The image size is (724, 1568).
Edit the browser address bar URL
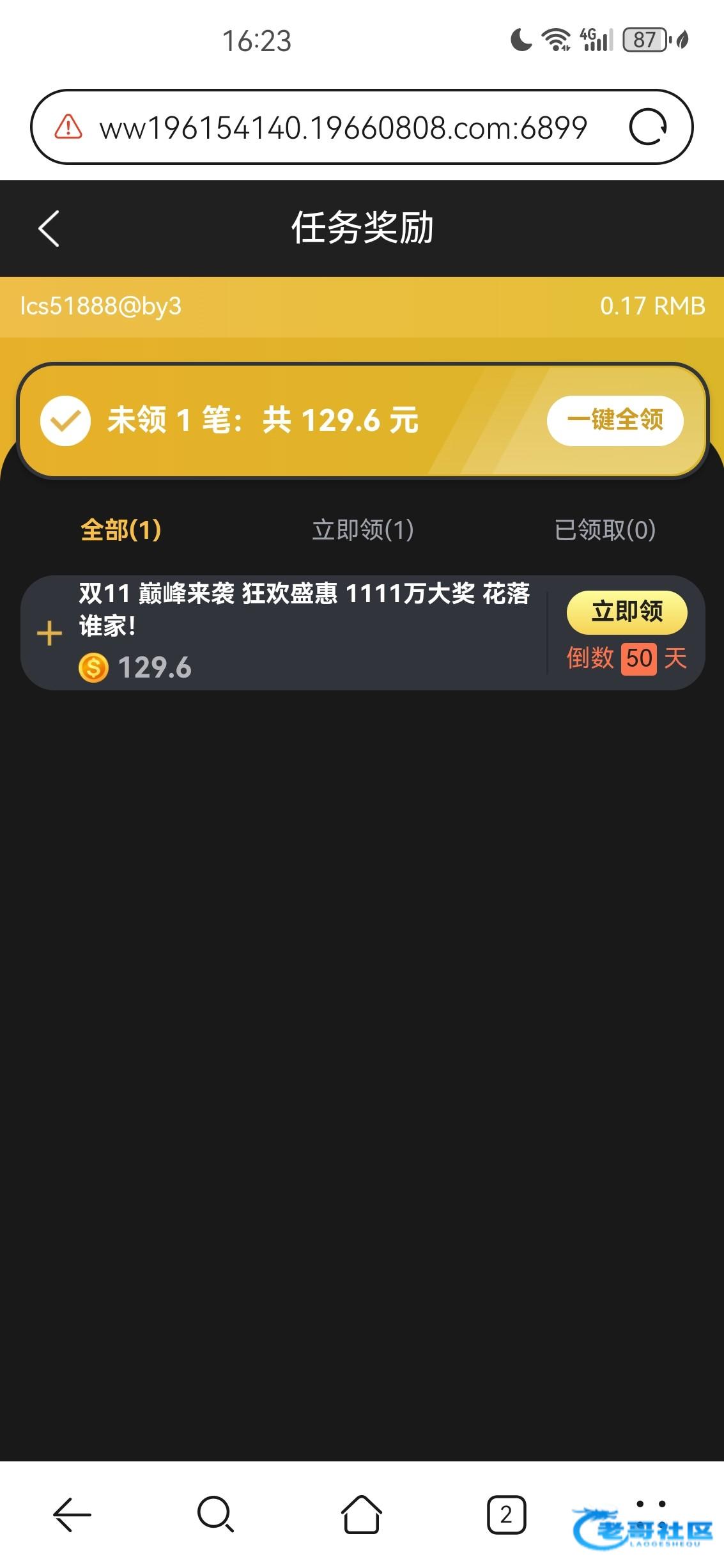tap(343, 128)
